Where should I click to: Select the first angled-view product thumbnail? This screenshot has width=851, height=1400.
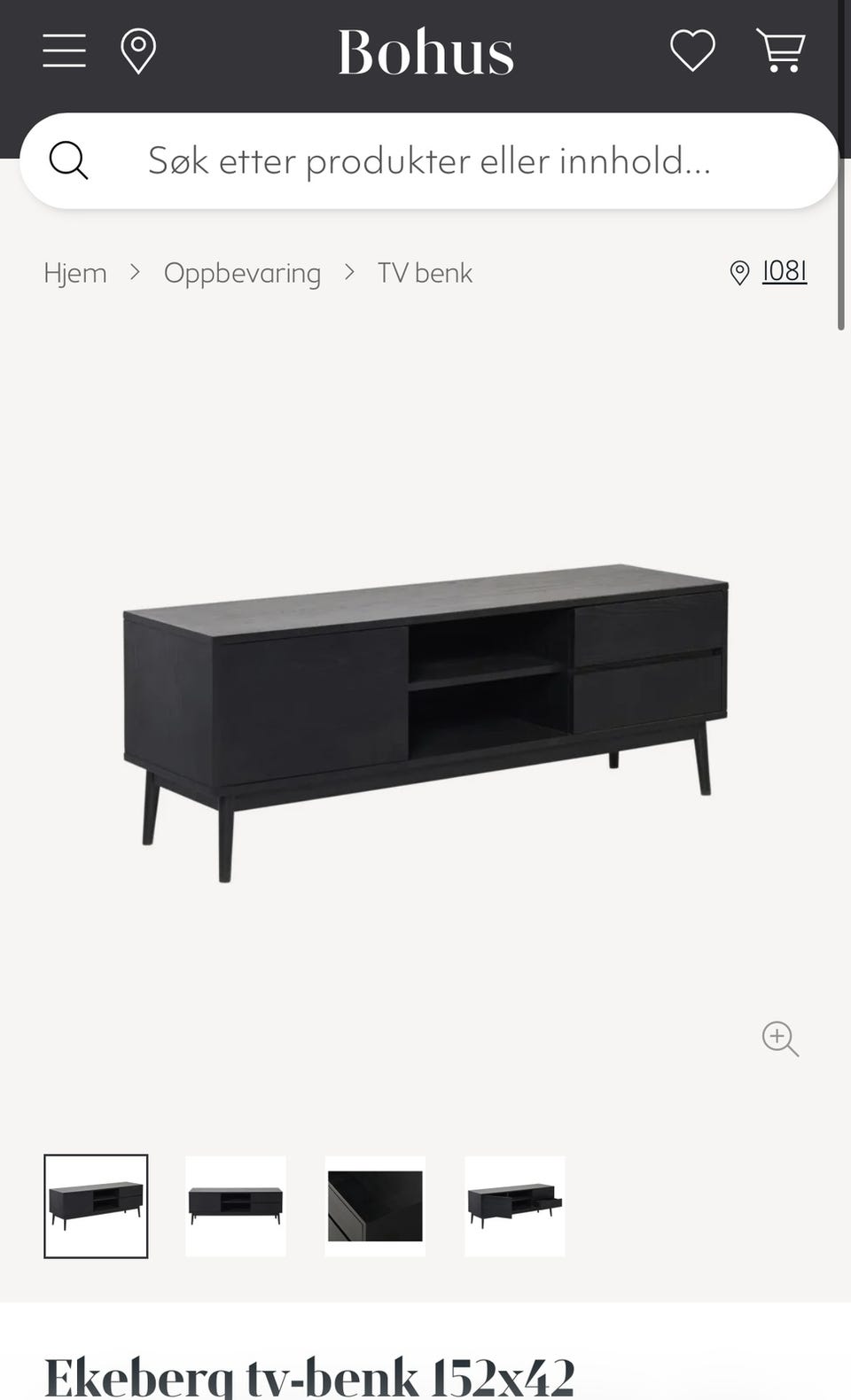(x=96, y=1206)
